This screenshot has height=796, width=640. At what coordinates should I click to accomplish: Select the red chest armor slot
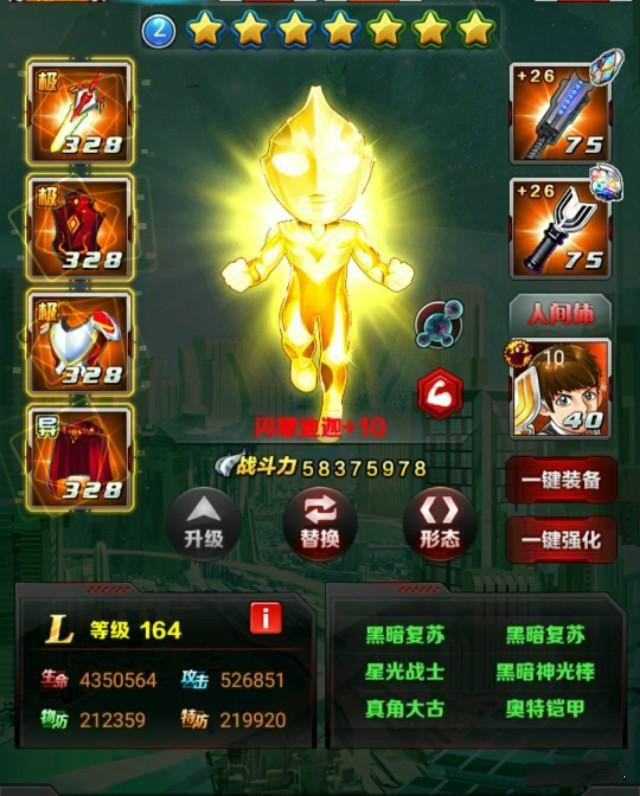pyautogui.click(x=80, y=227)
